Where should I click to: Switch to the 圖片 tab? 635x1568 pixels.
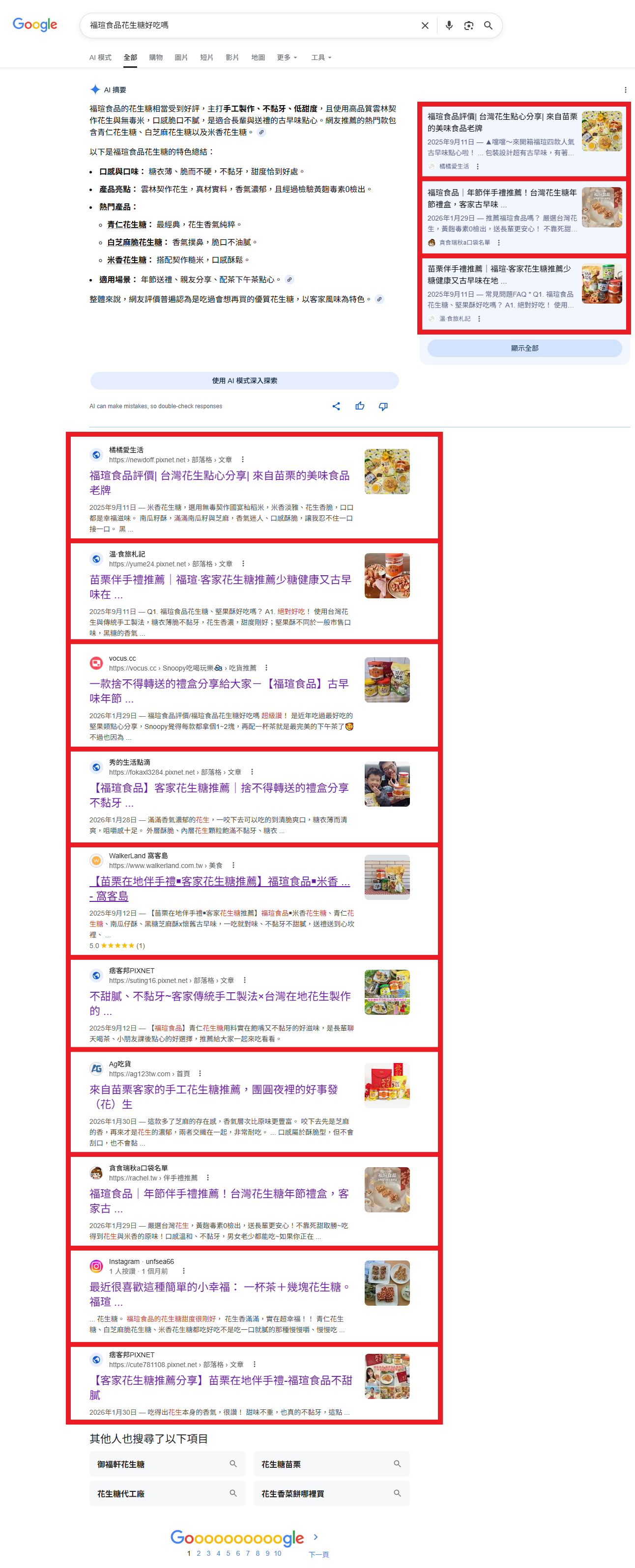coord(181,57)
